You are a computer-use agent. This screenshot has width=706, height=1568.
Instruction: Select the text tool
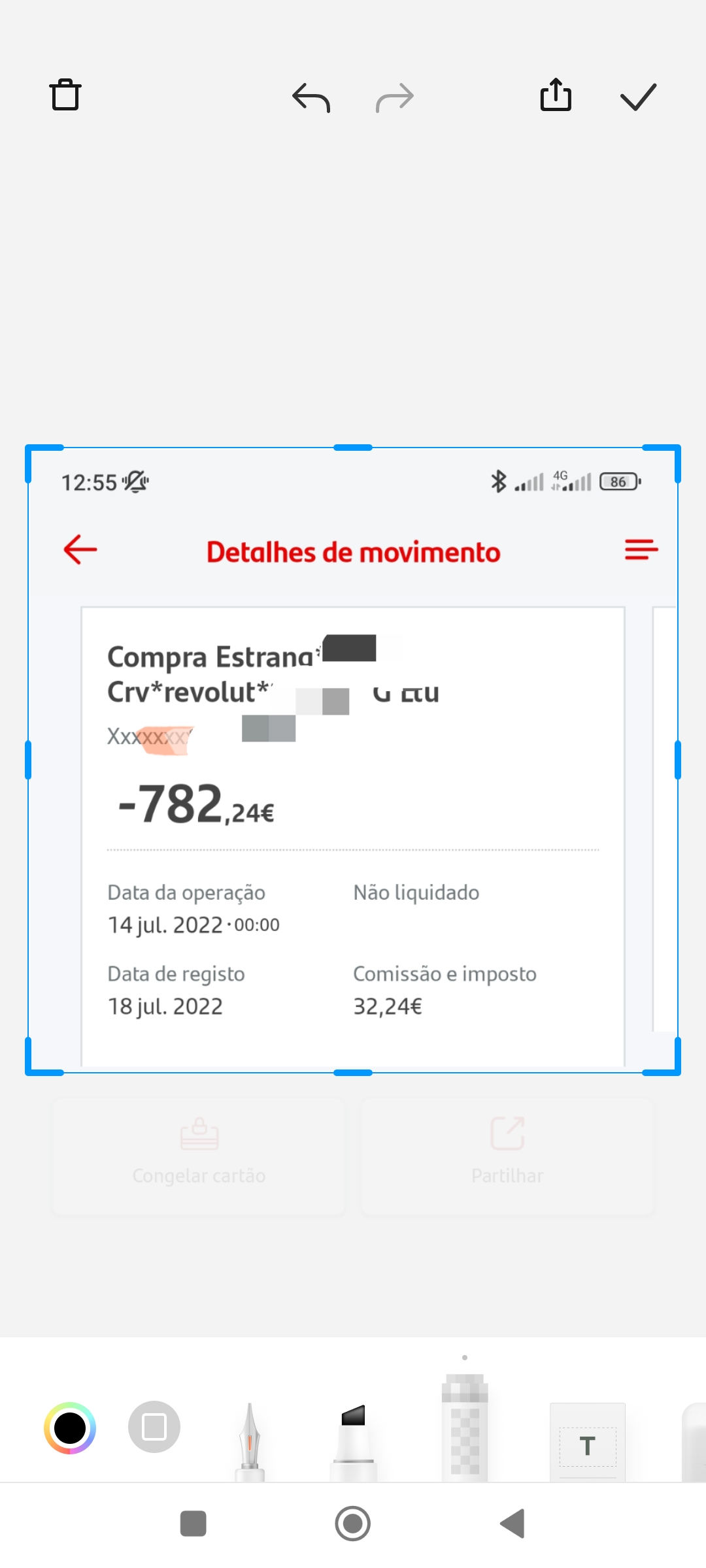pos(587,1442)
